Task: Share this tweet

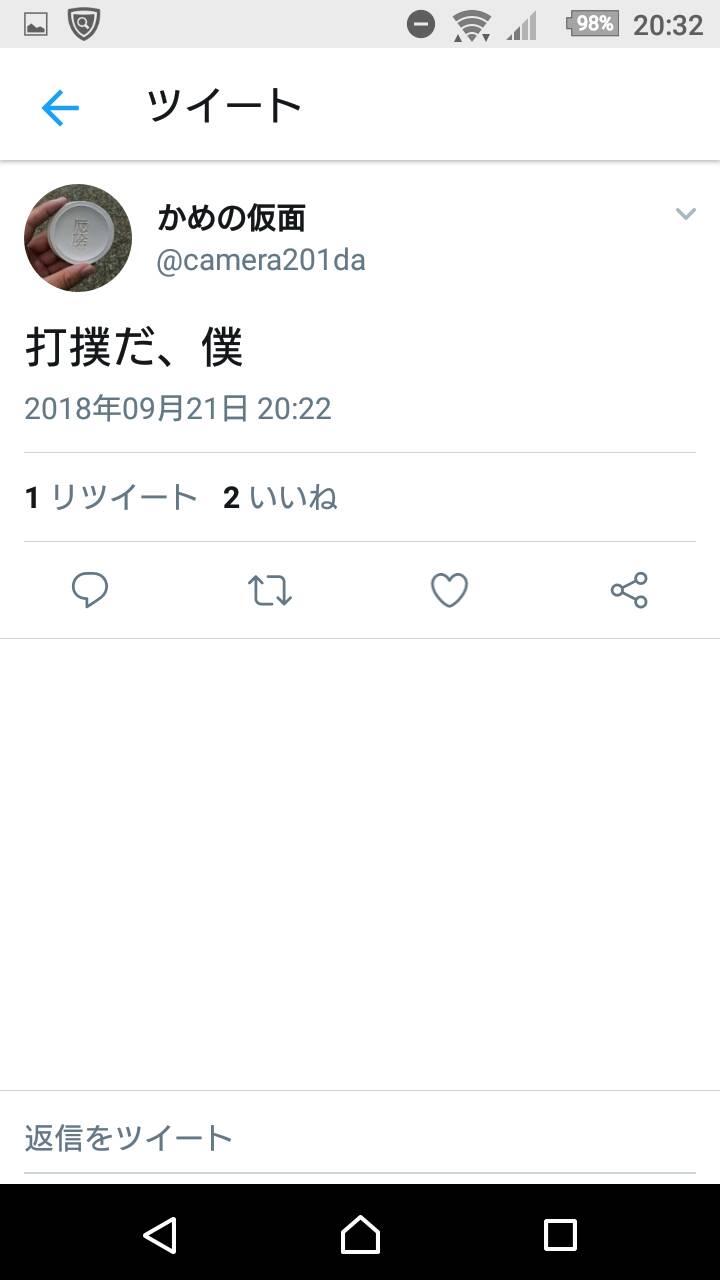Action: (629, 590)
